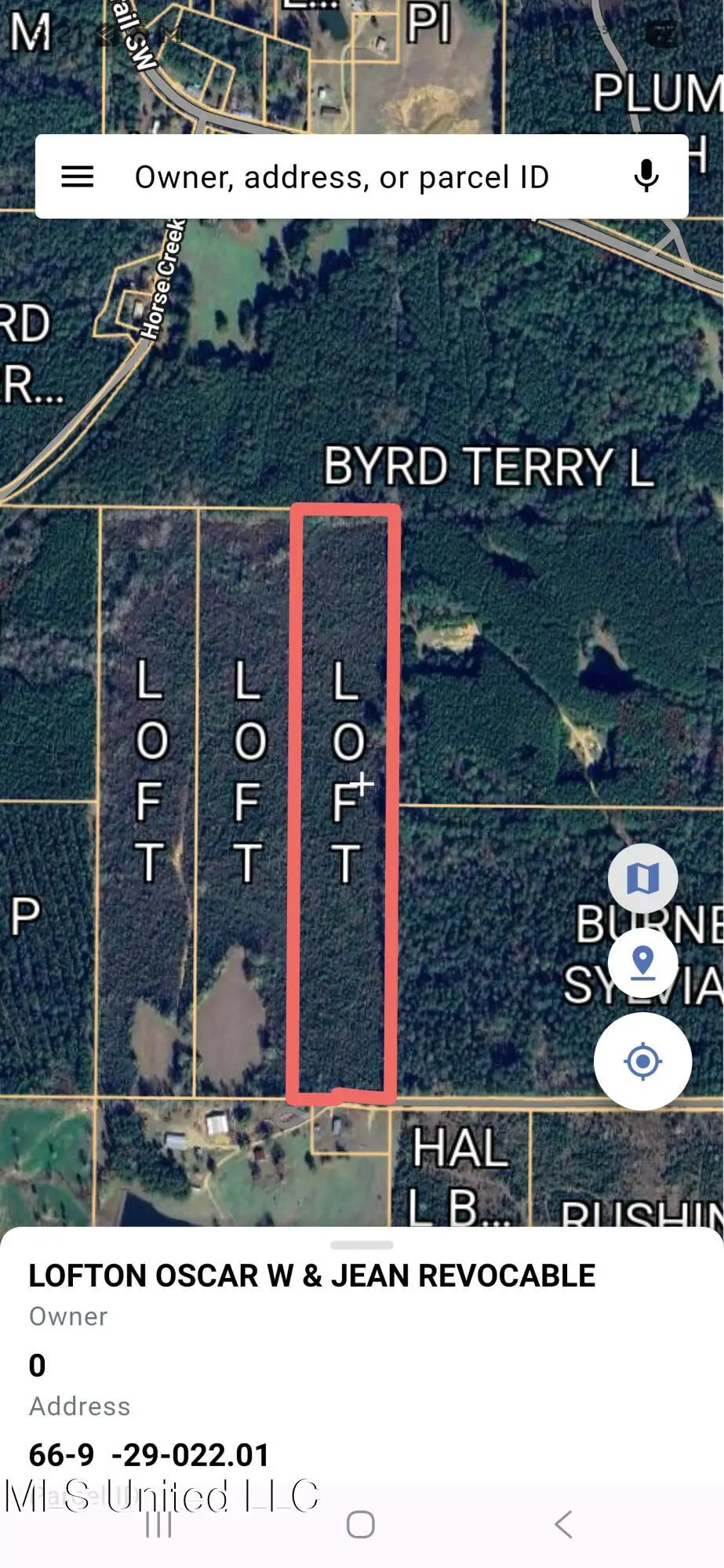Select the parcel ID 66-9 -29-022.01
The image size is (724, 1568).
click(149, 1456)
